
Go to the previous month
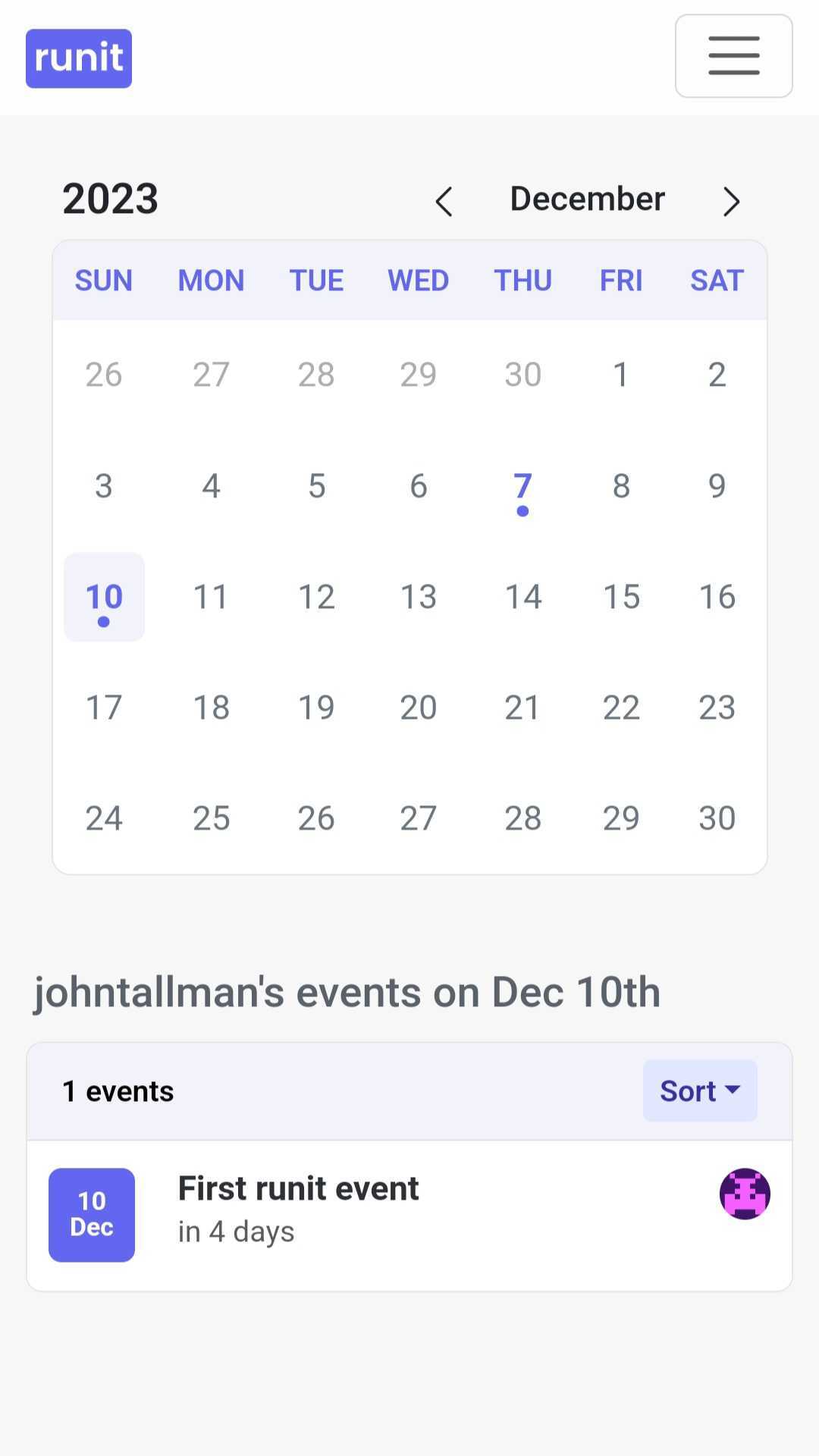pos(444,201)
